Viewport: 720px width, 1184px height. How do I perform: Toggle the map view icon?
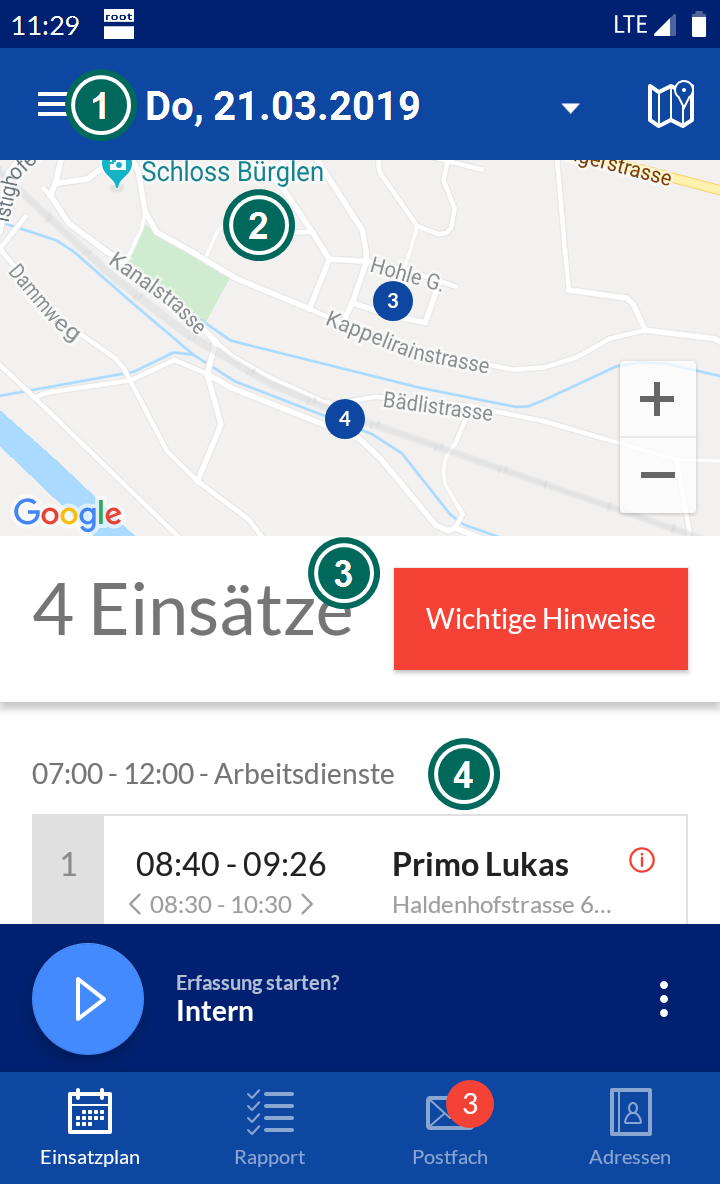(670, 105)
